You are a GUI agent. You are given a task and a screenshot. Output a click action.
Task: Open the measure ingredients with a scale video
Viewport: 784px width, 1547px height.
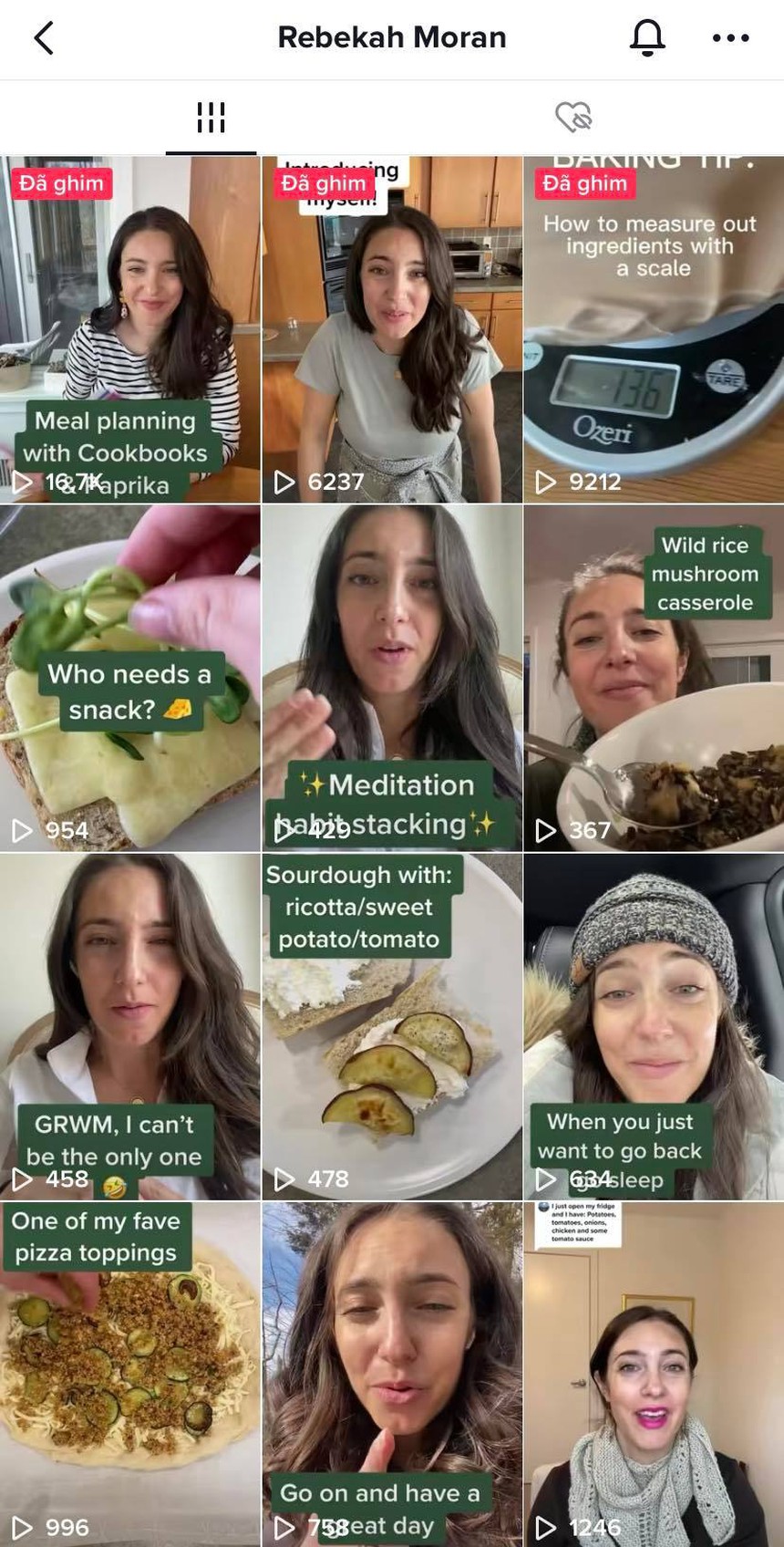[x=654, y=328]
